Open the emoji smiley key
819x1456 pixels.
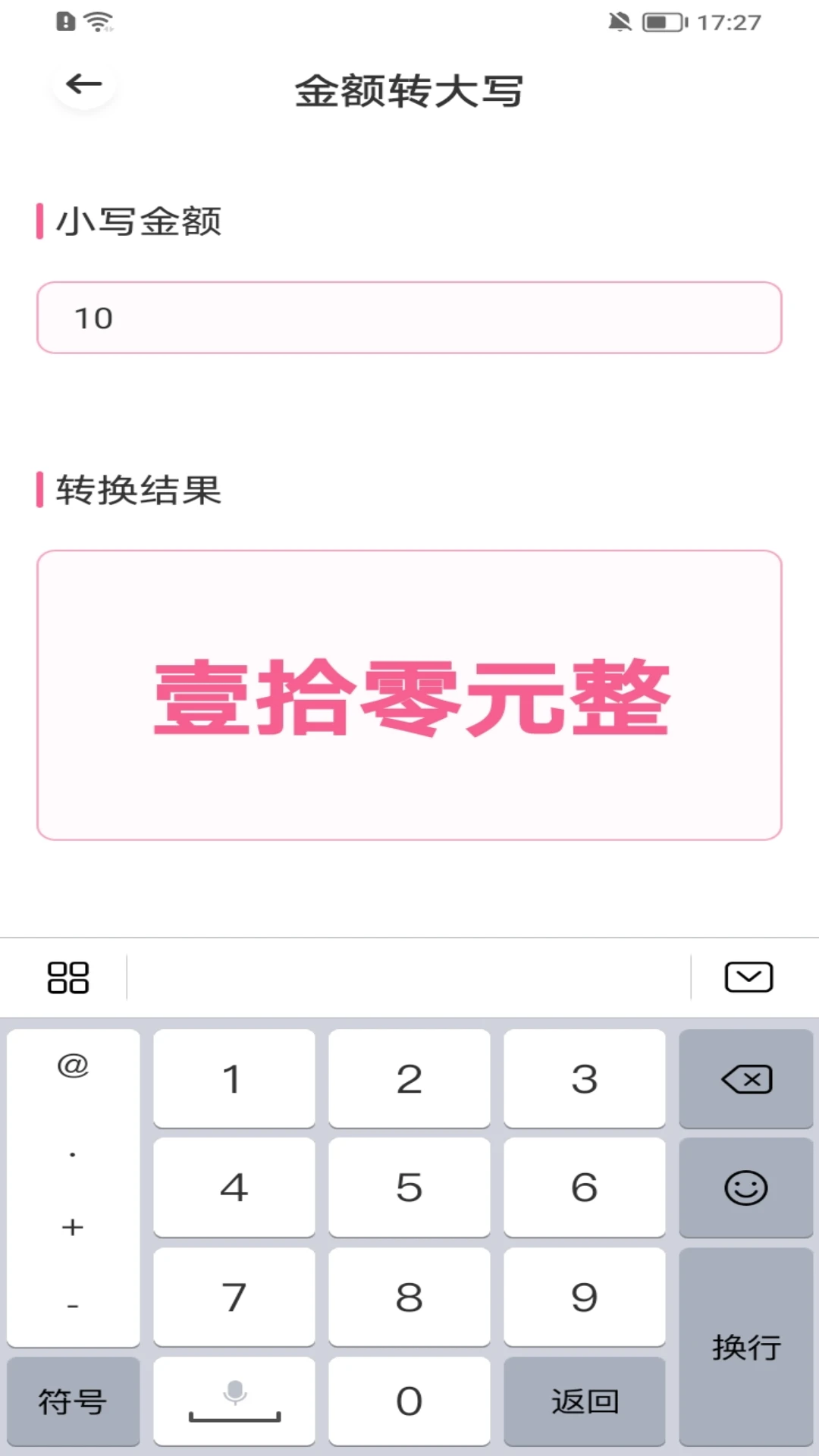(x=745, y=1188)
